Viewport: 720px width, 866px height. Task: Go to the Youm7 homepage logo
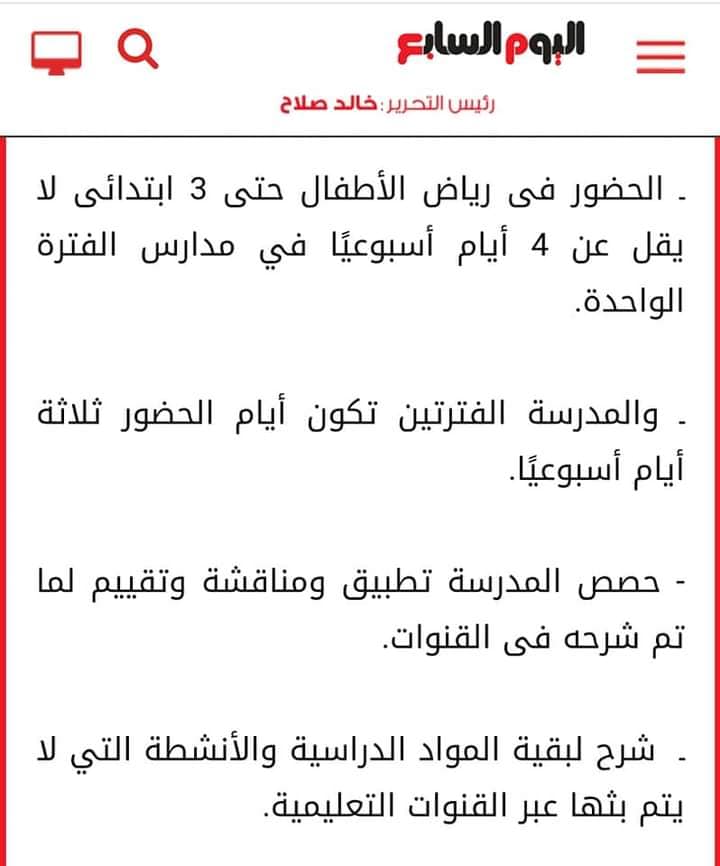click(491, 44)
